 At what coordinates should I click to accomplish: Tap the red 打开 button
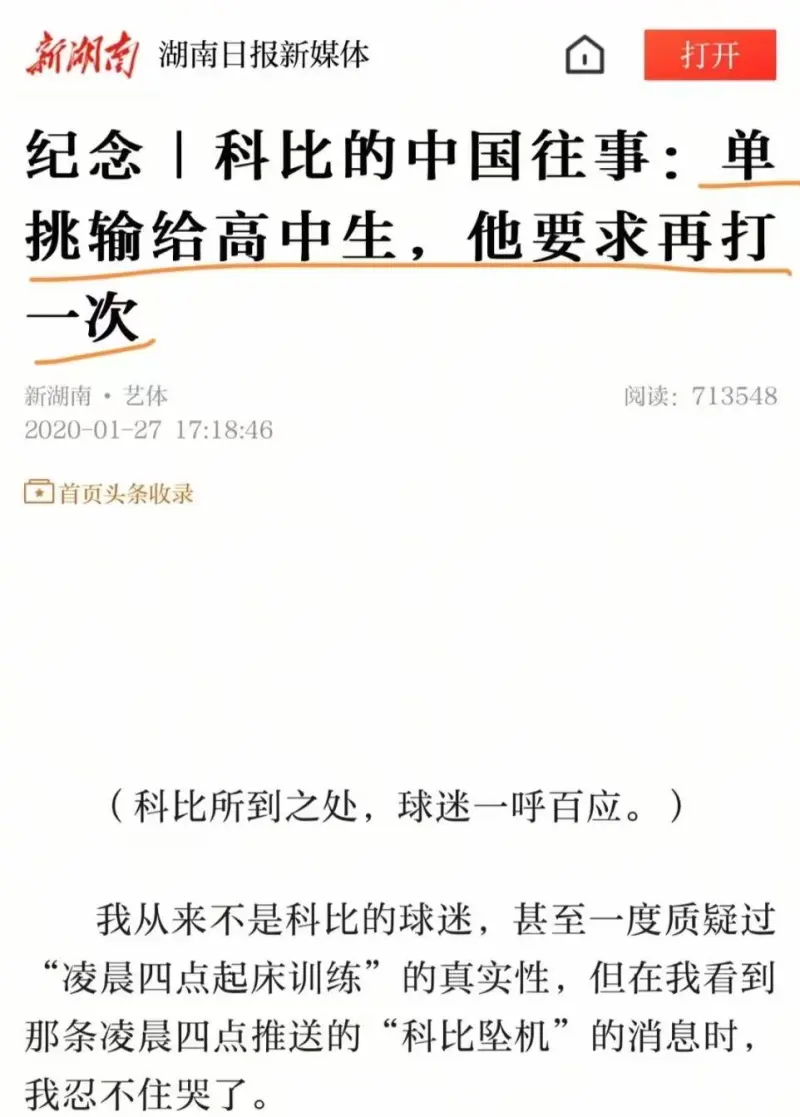[x=709, y=55]
